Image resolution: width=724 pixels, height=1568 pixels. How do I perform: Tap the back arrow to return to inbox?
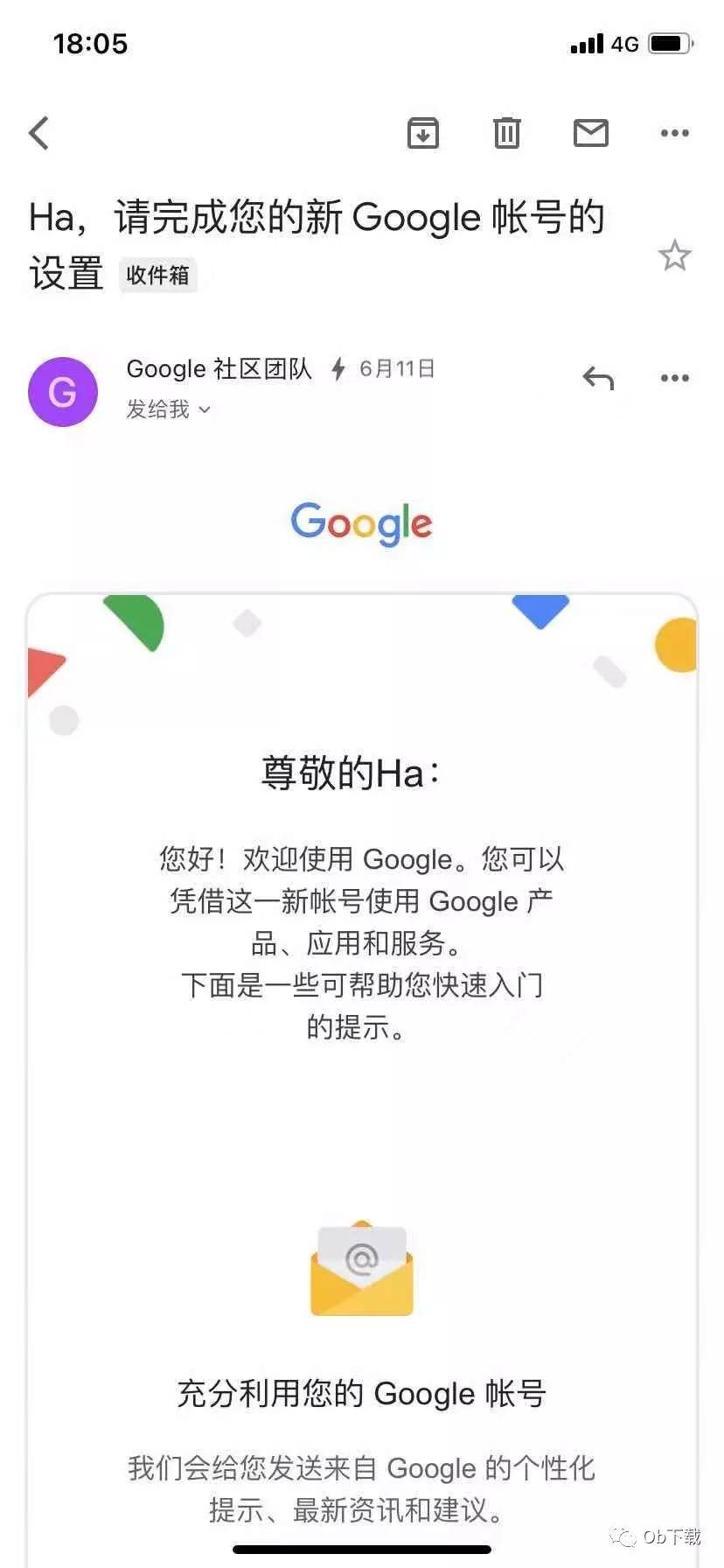point(38,133)
